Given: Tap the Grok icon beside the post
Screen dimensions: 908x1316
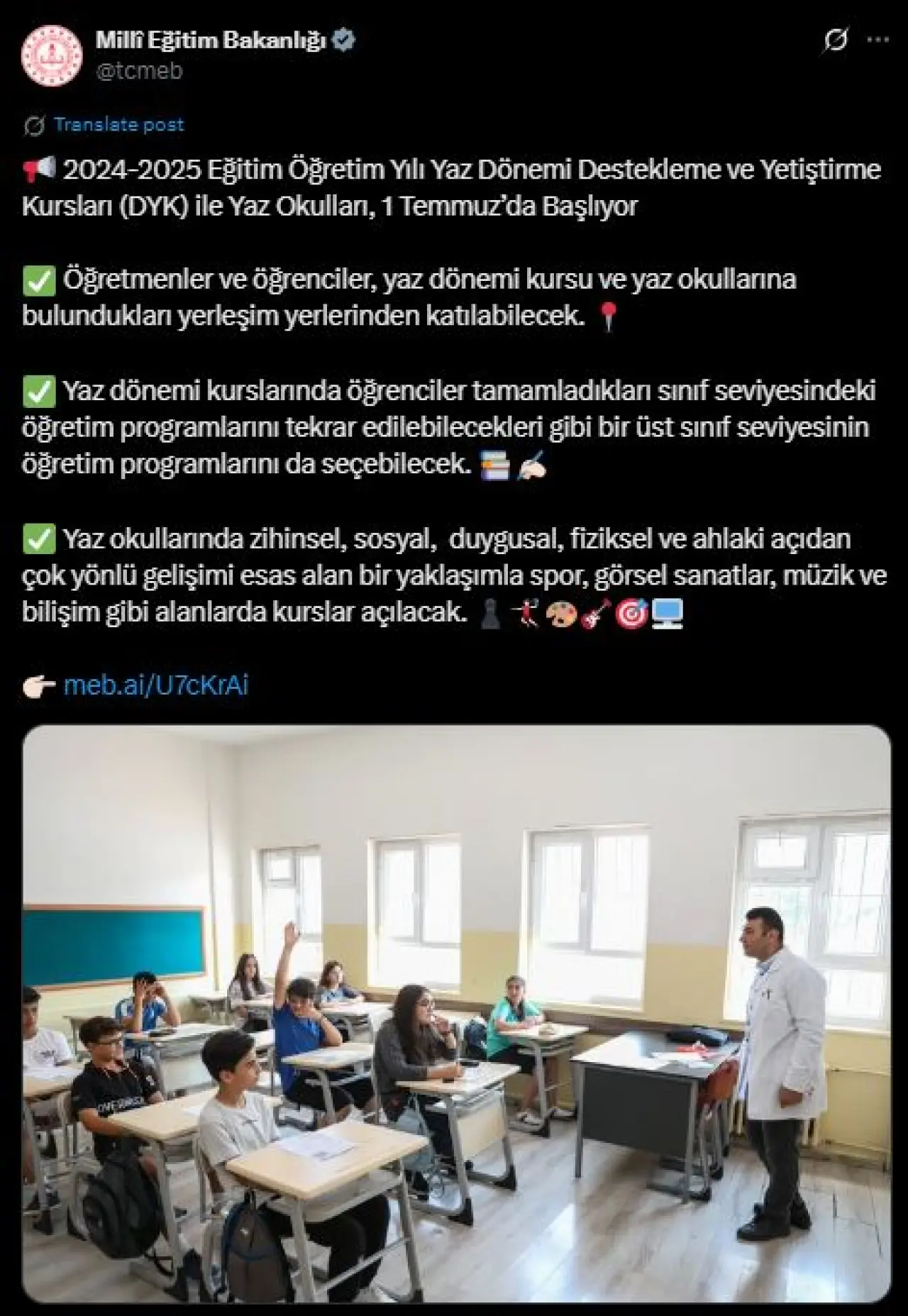Looking at the screenshot, I should point(836,41).
